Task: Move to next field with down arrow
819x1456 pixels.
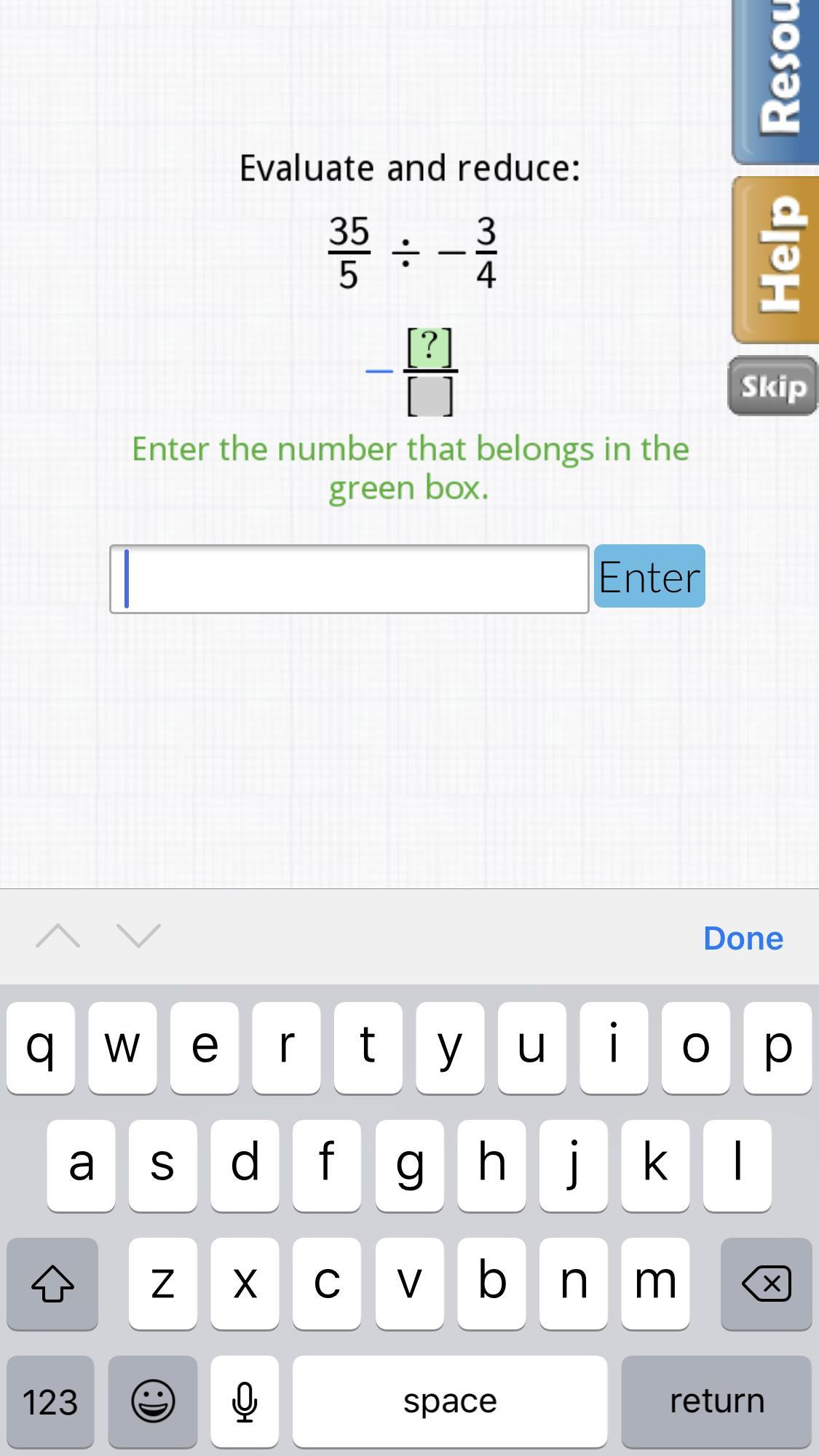Action: click(138, 936)
